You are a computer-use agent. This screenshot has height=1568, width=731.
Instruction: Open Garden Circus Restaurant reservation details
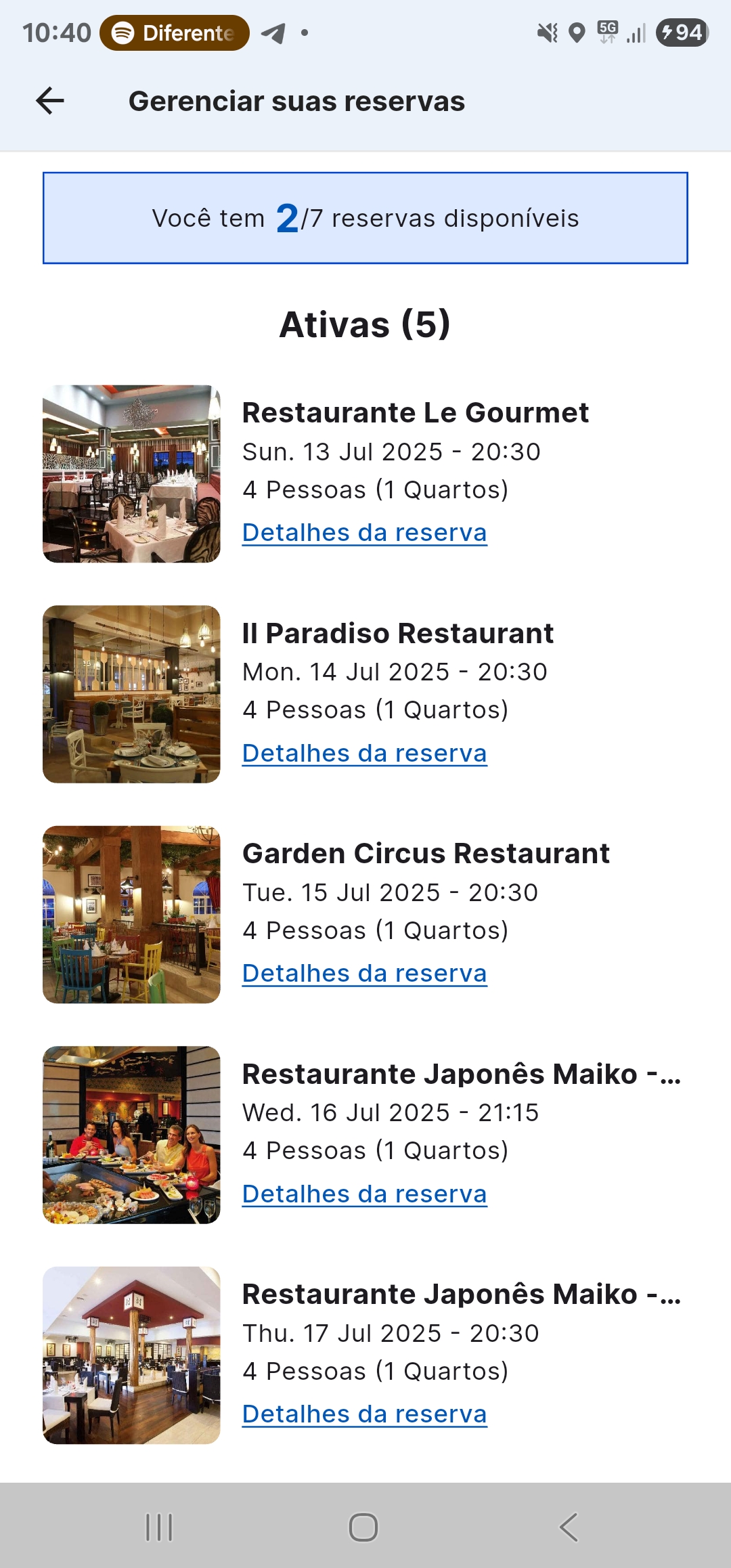[364, 974]
